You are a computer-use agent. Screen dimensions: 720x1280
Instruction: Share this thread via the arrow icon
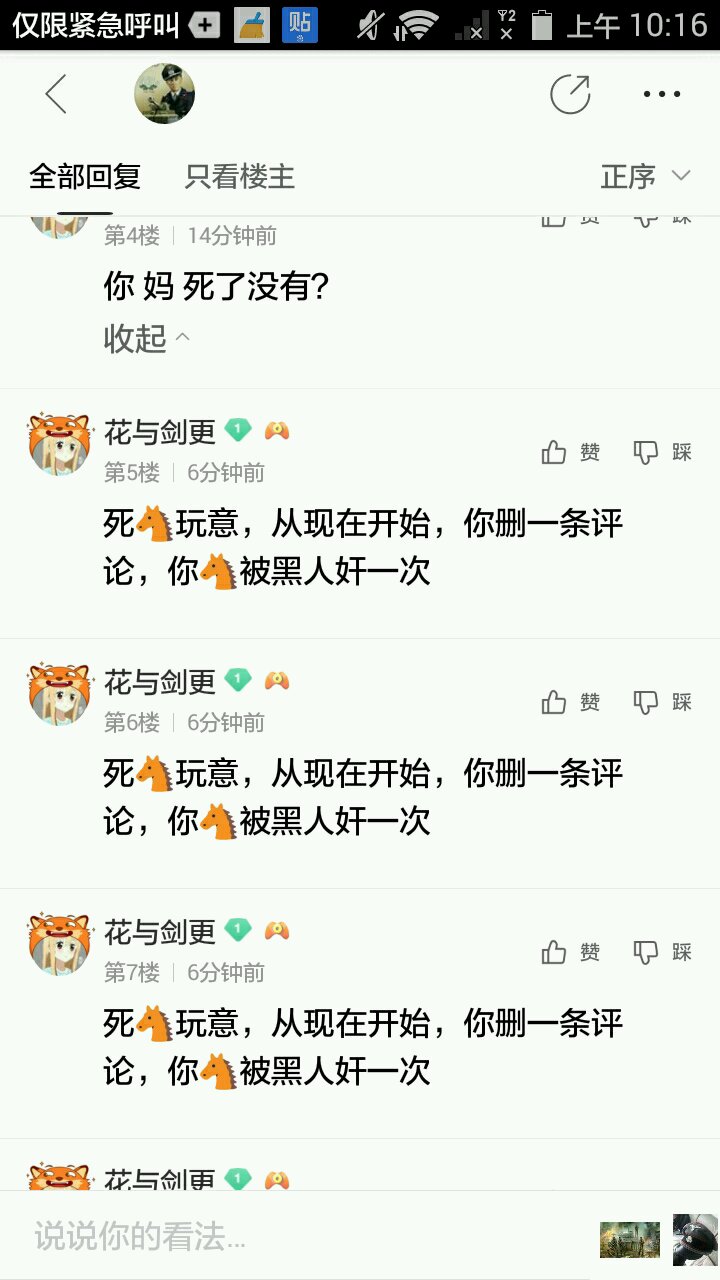click(570, 95)
